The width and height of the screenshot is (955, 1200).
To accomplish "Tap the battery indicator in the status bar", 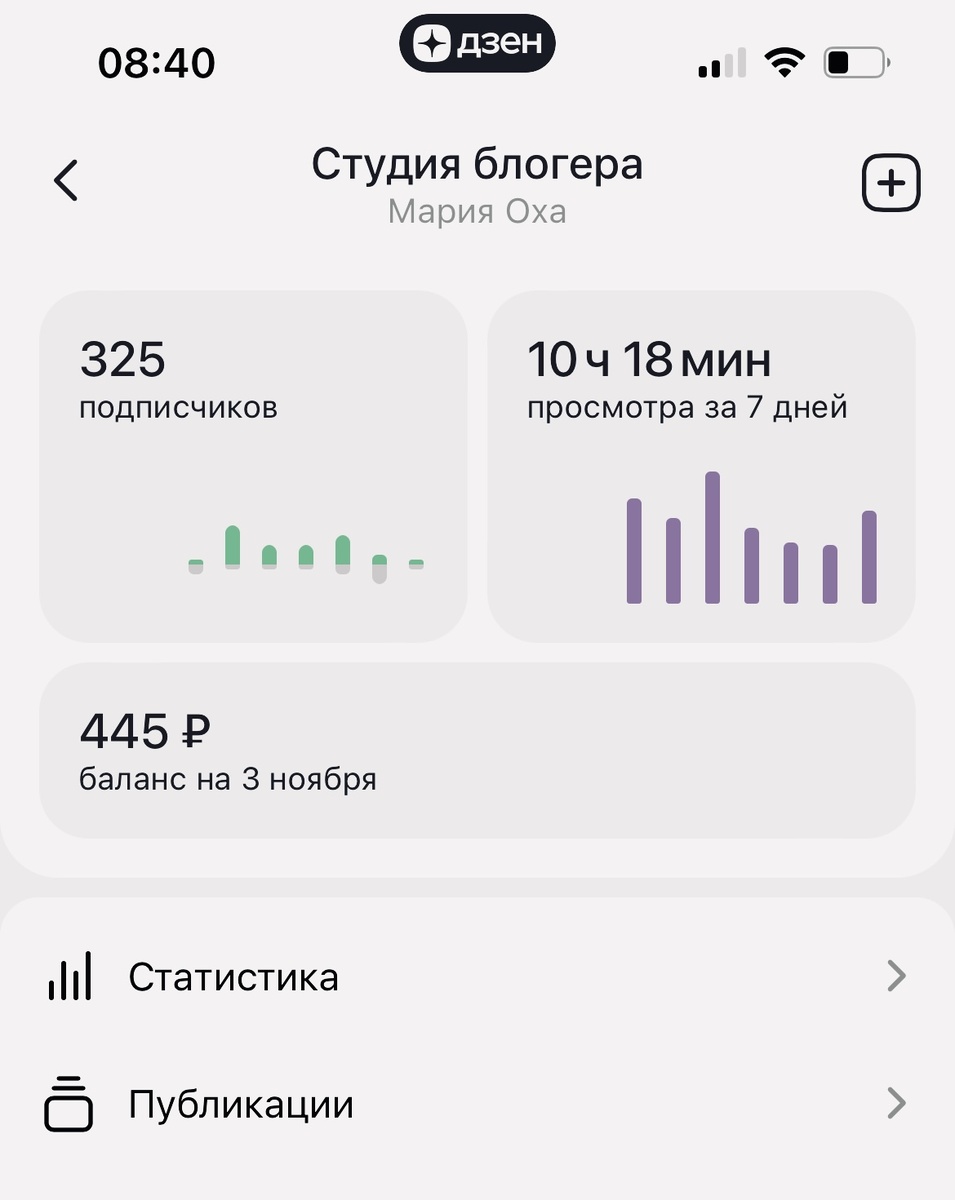I will (855, 61).
